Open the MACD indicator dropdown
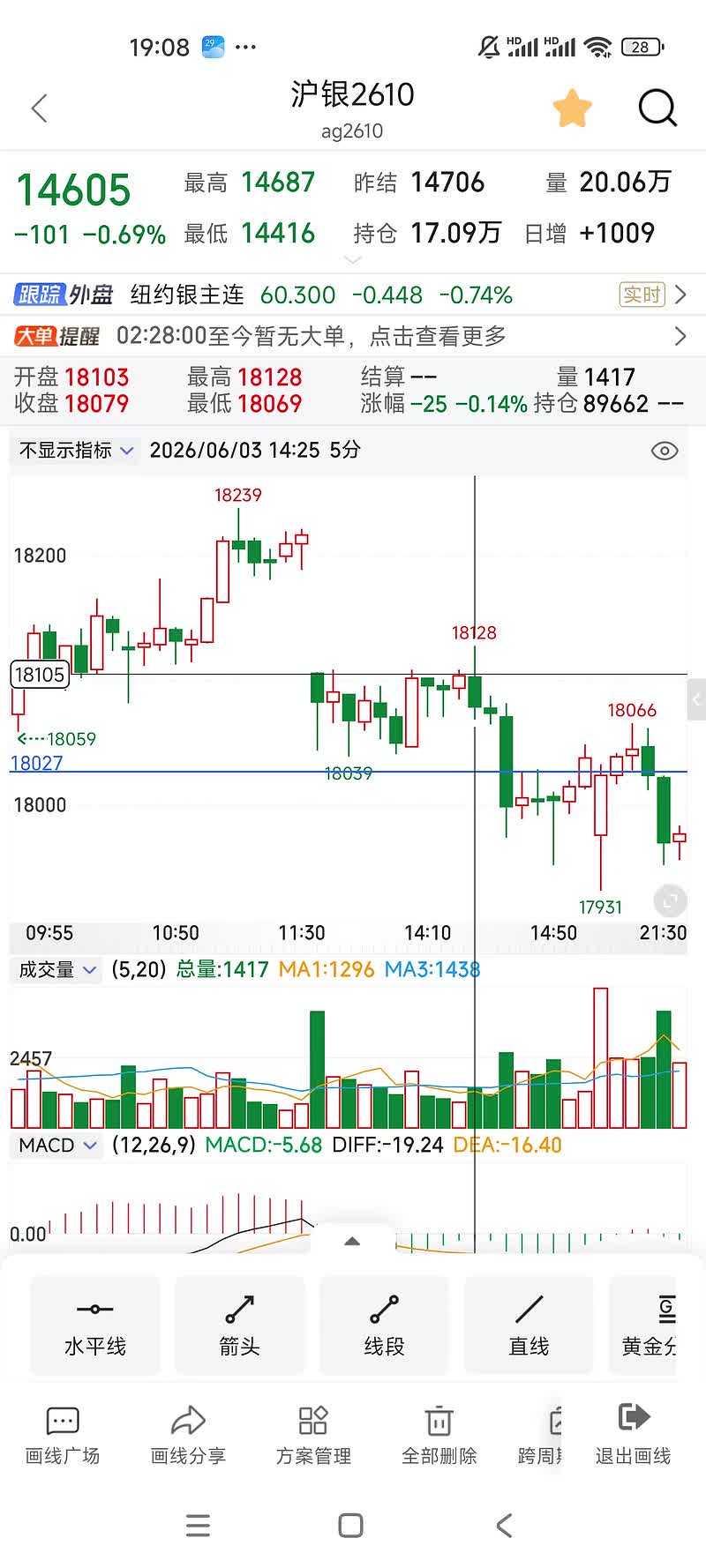706x1568 pixels. (x=56, y=1146)
